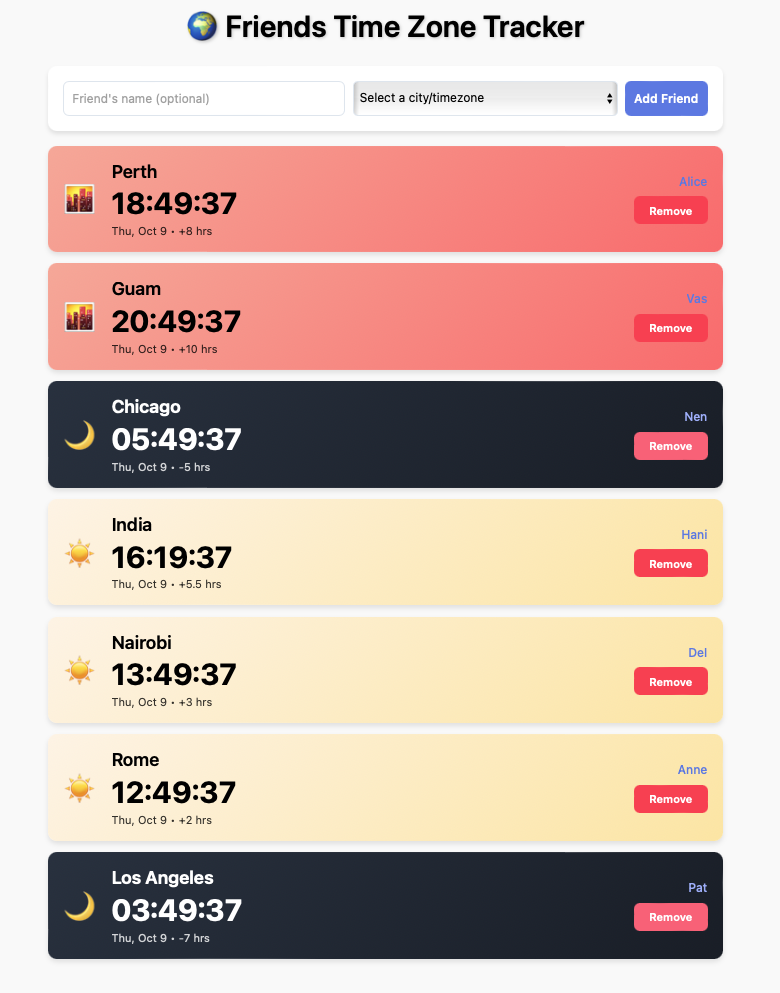Remove Guam from the friends list
Screen dimensions: 780x993
[670, 328]
